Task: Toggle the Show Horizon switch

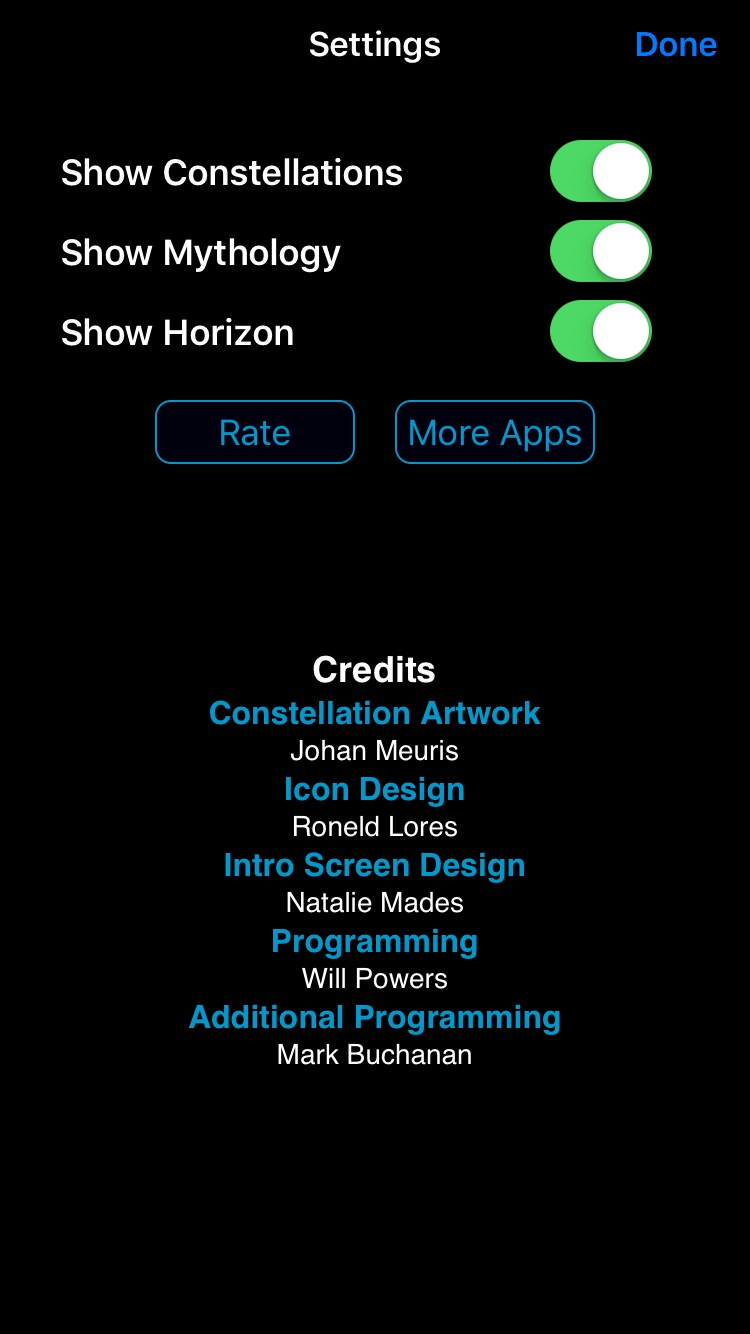Action: click(x=600, y=331)
